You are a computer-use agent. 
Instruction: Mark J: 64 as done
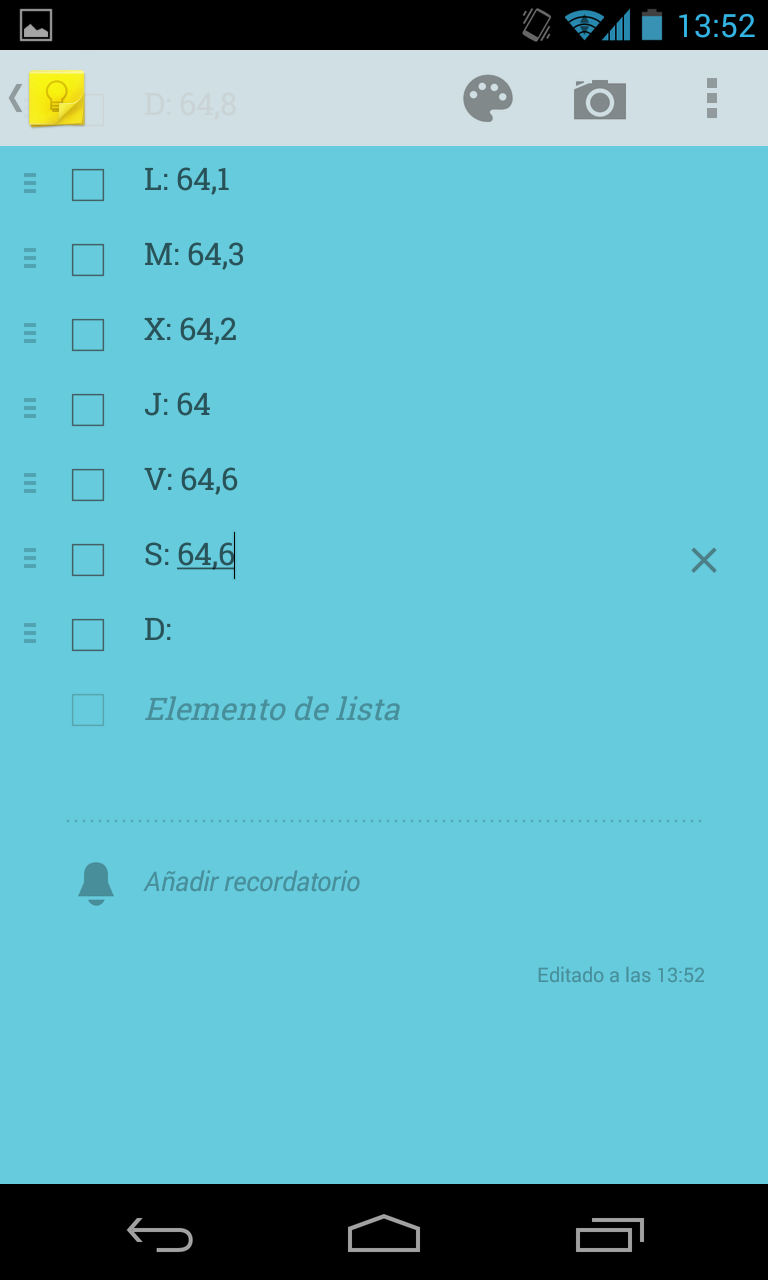coord(88,410)
